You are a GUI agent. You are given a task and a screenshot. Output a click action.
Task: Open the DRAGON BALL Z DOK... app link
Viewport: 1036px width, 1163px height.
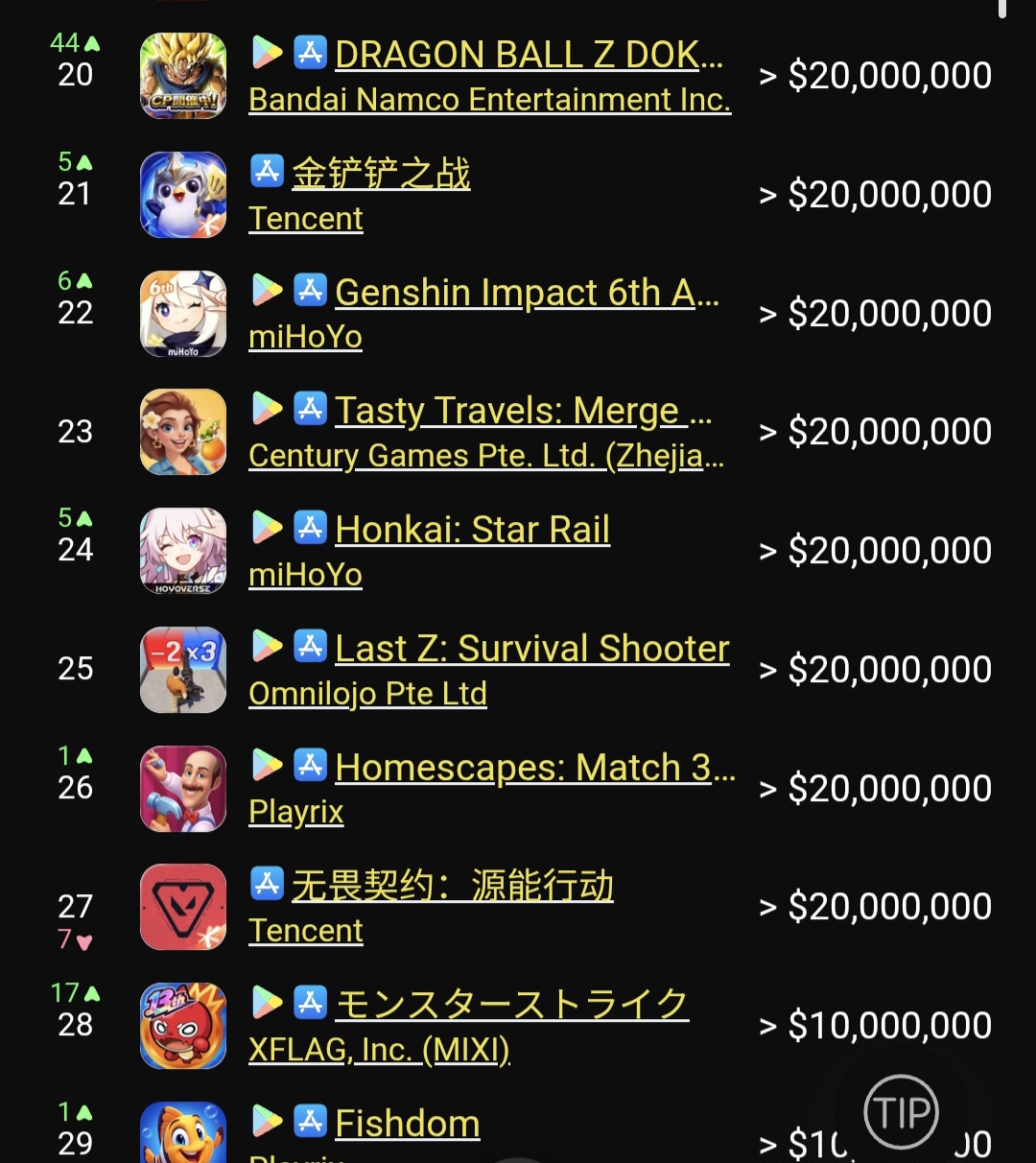[529, 55]
